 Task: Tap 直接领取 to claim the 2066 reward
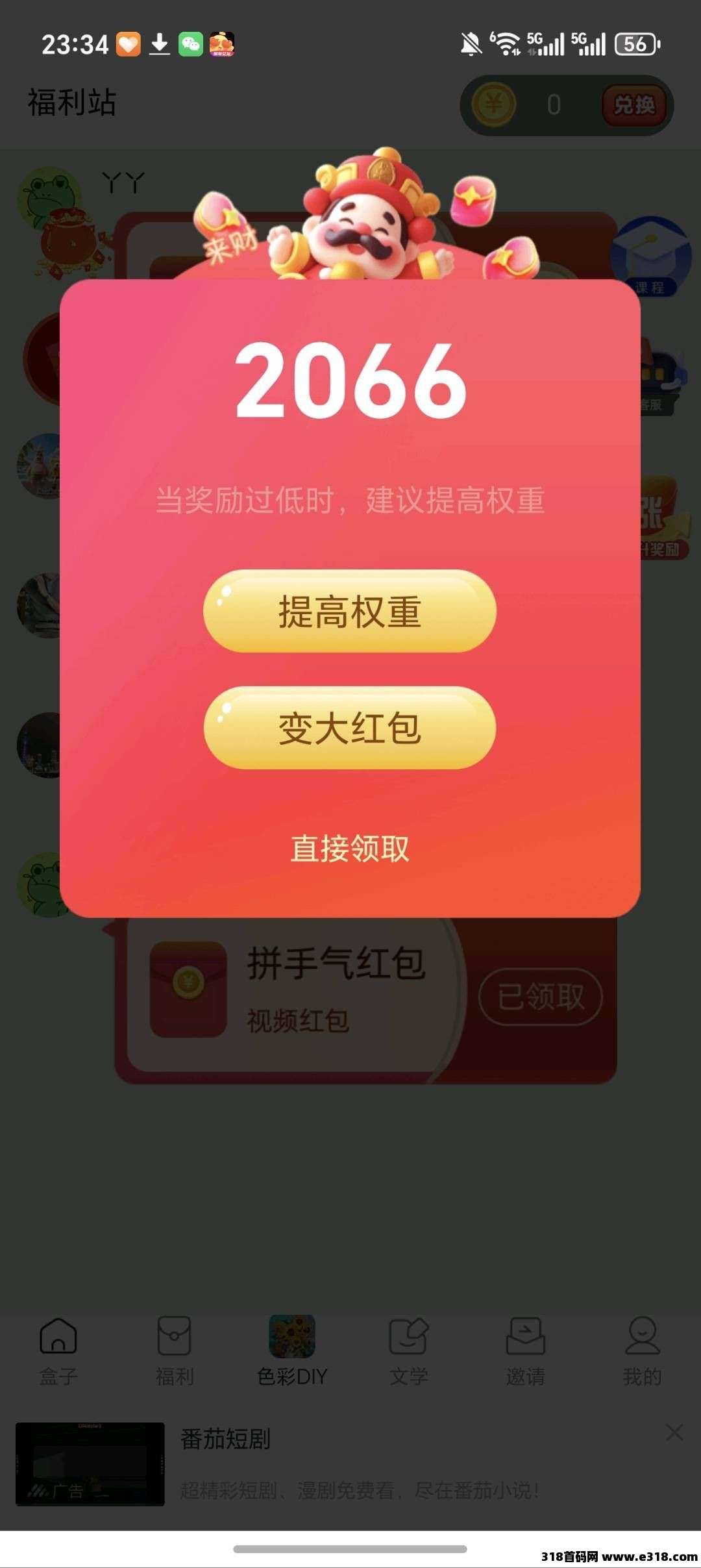tap(350, 847)
